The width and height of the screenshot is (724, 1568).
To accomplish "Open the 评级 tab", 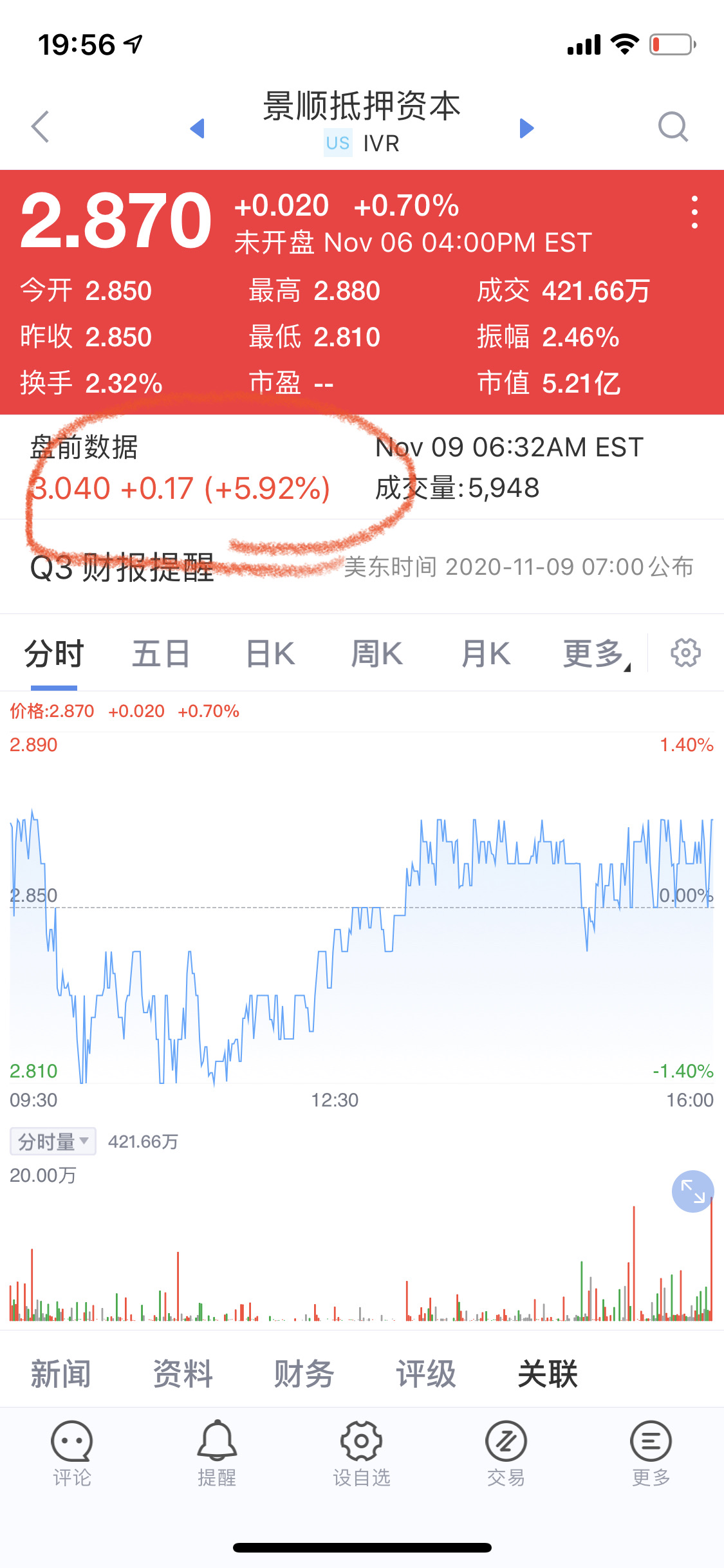I will pyautogui.click(x=426, y=1374).
